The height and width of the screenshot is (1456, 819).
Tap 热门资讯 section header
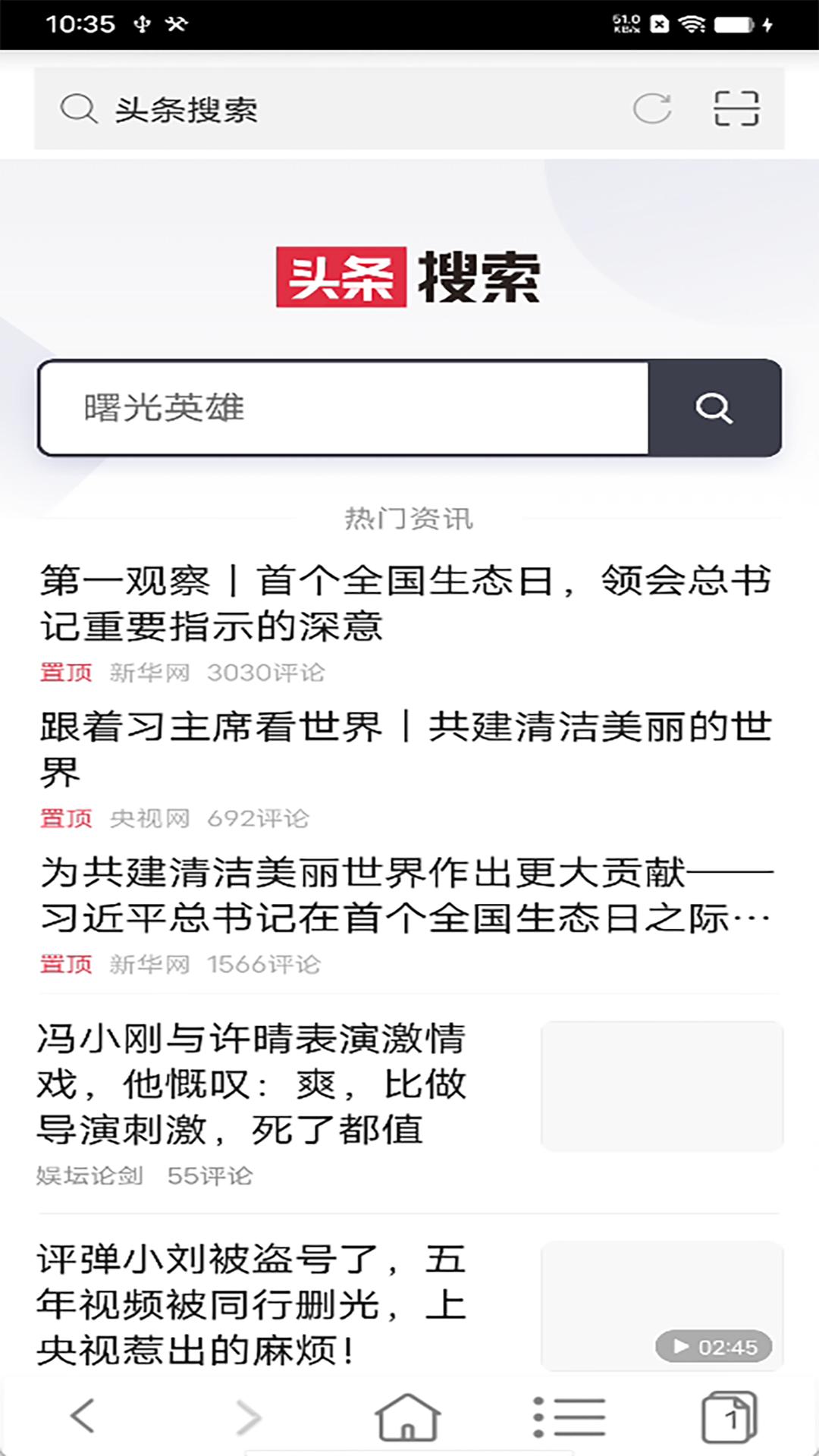(x=408, y=519)
